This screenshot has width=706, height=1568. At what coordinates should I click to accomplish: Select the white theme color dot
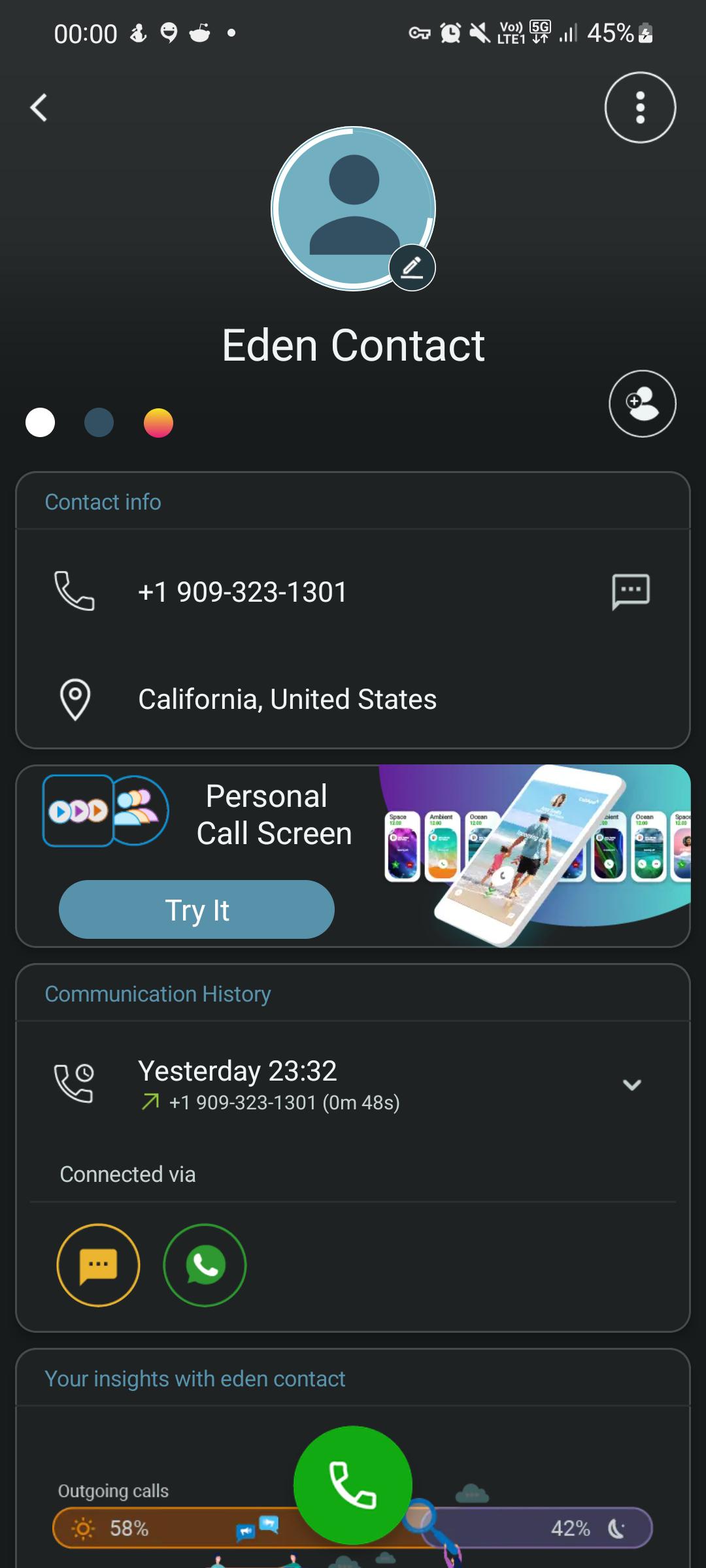pyautogui.click(x=41, y=423)
